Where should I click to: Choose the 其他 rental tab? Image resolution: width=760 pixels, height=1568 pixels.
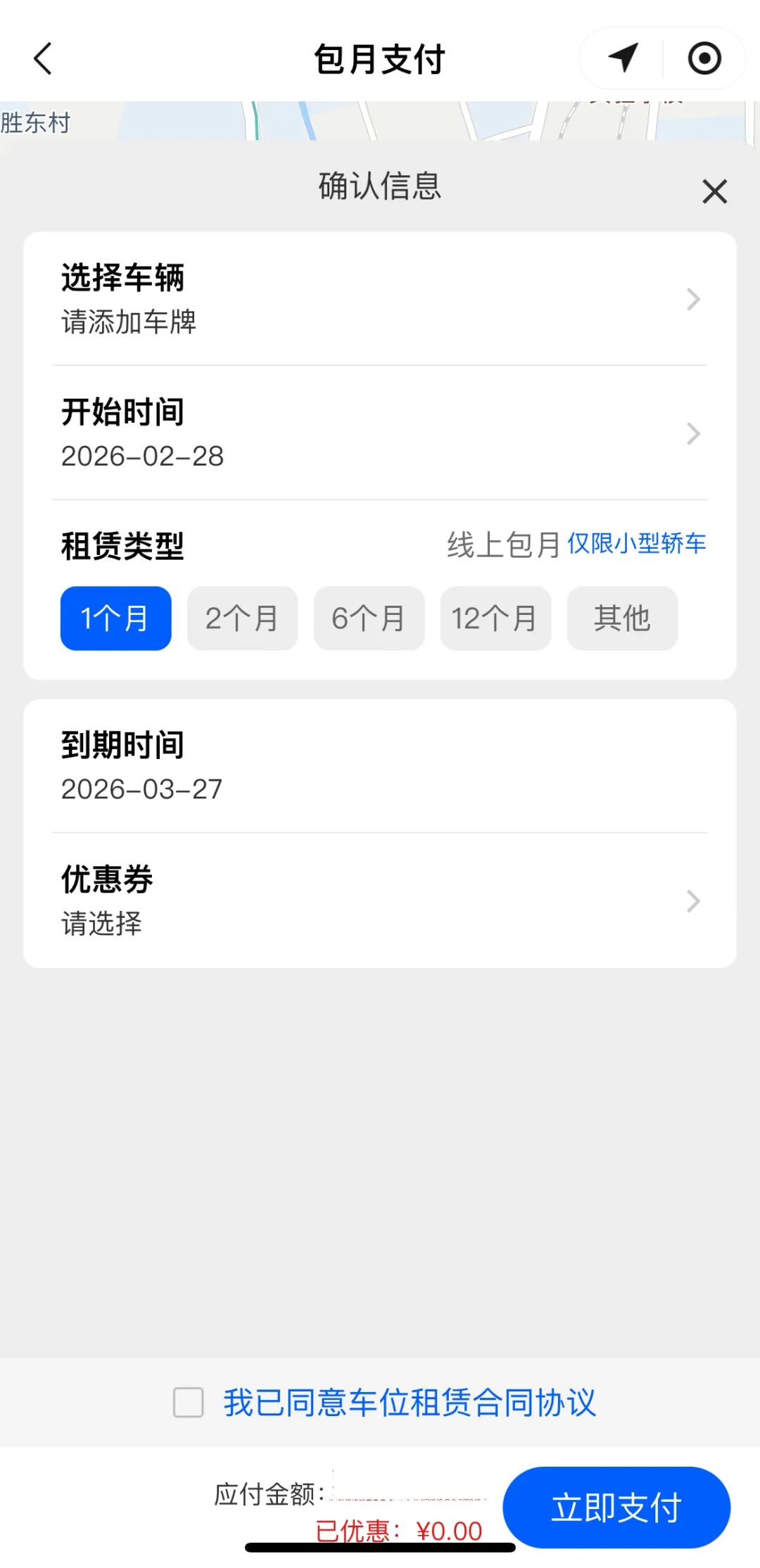622,618
